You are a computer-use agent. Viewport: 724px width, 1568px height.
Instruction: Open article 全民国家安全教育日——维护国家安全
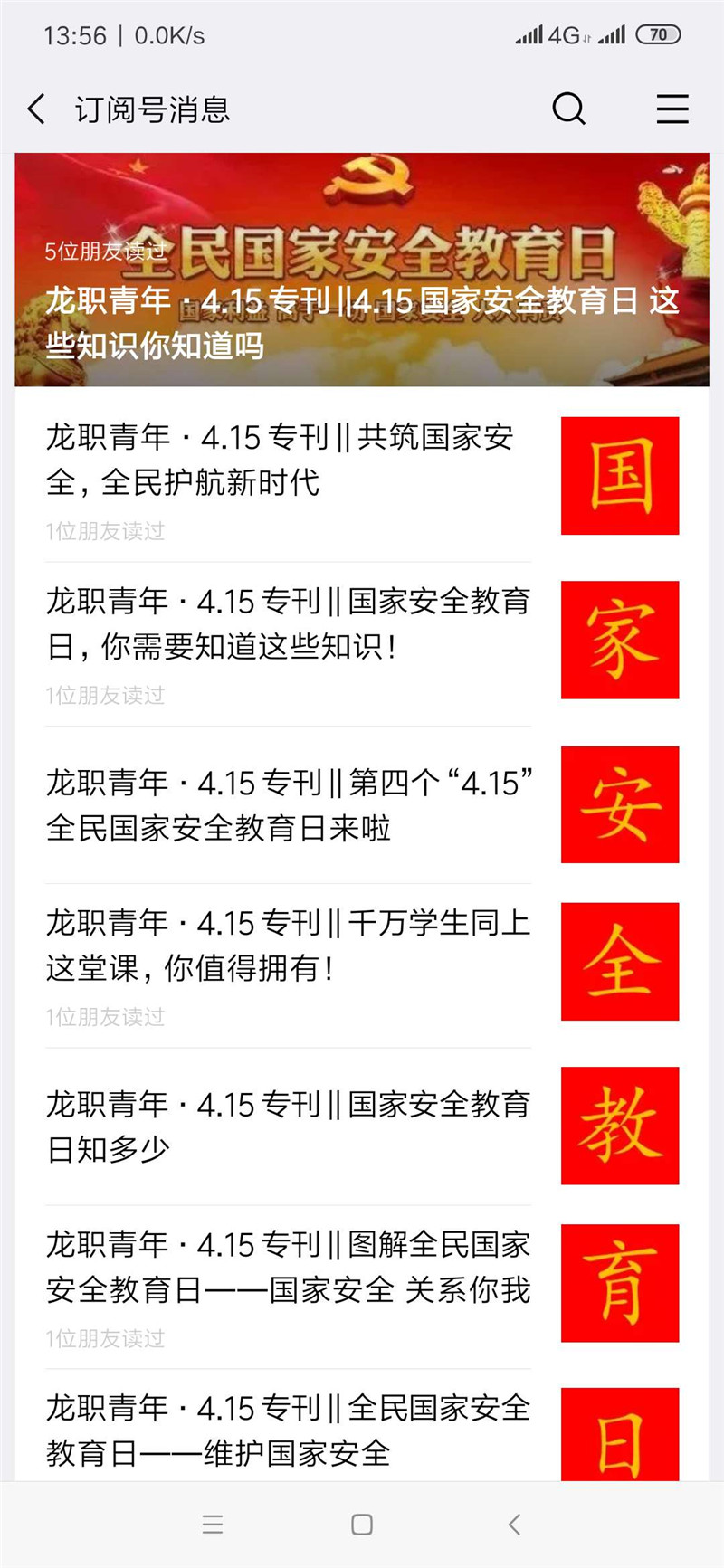[x=288, y=1430]
